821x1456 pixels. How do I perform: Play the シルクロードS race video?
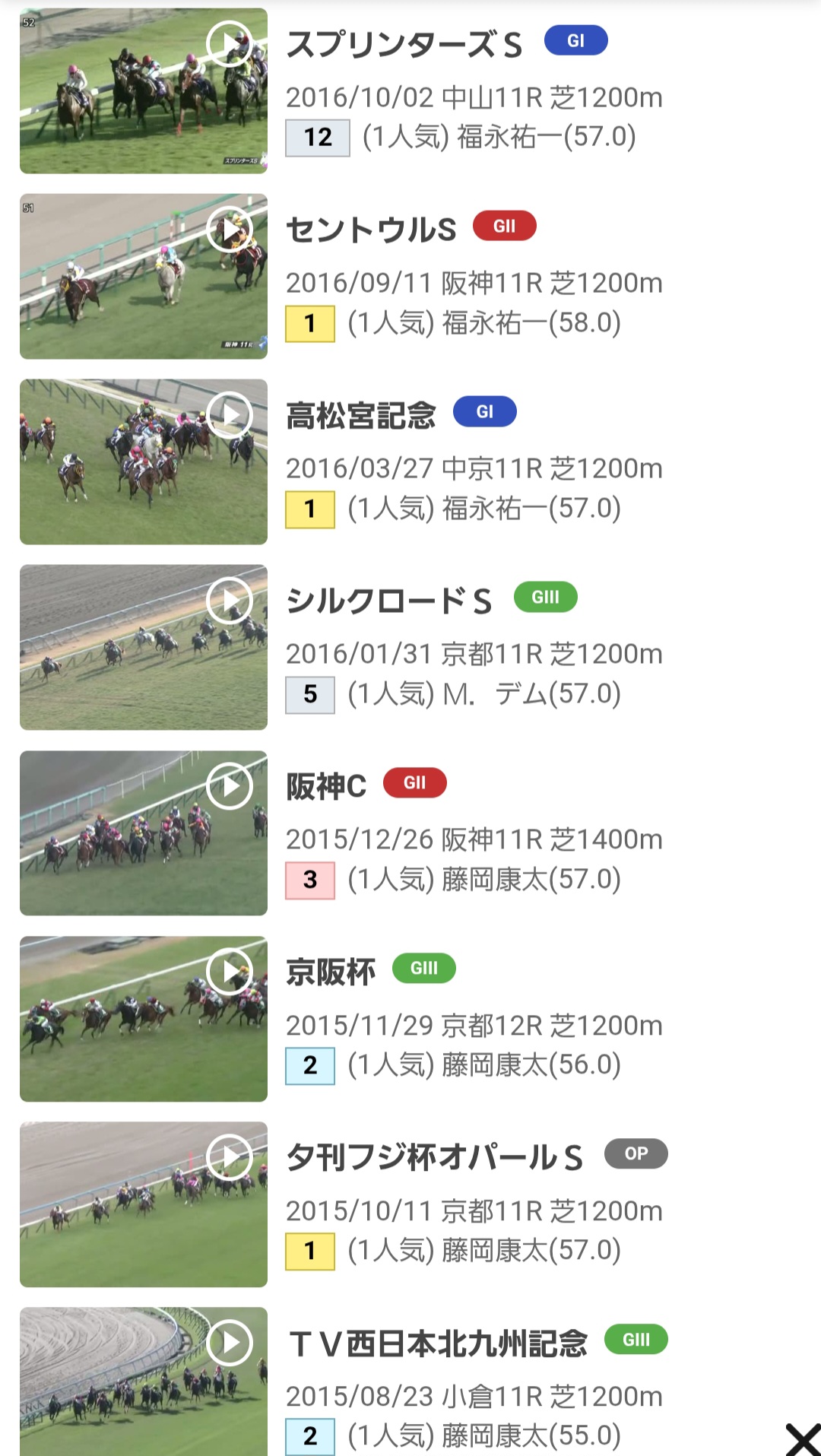[x=229, y=600]
